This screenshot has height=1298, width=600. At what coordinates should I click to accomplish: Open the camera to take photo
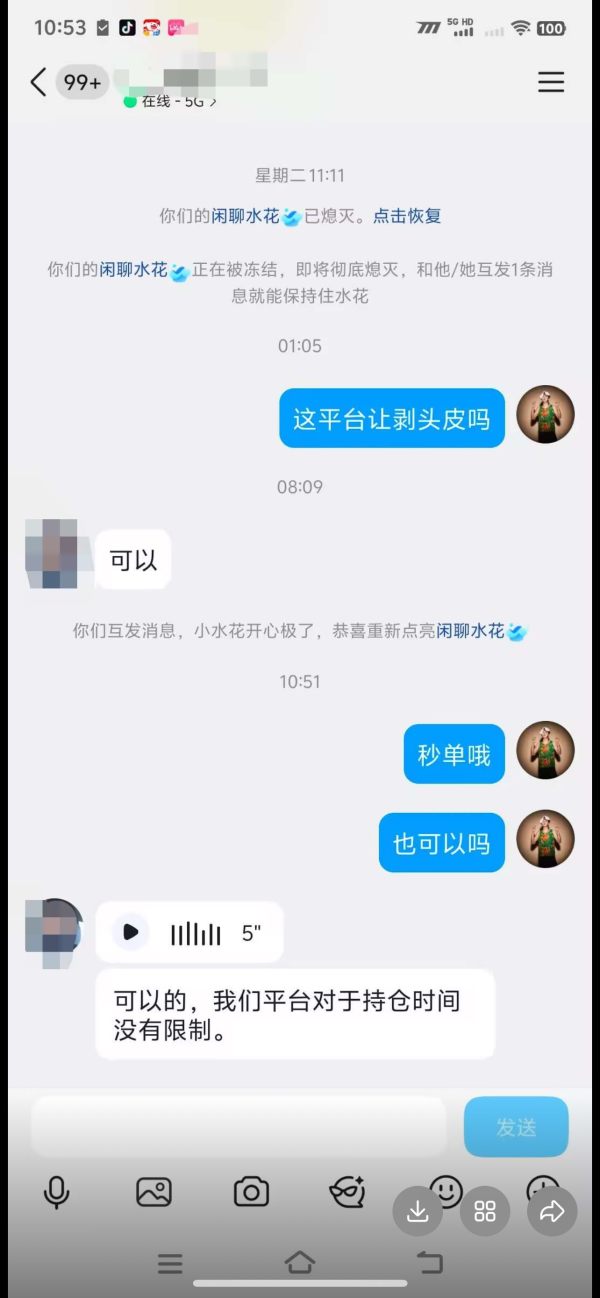pos(251,1192)
